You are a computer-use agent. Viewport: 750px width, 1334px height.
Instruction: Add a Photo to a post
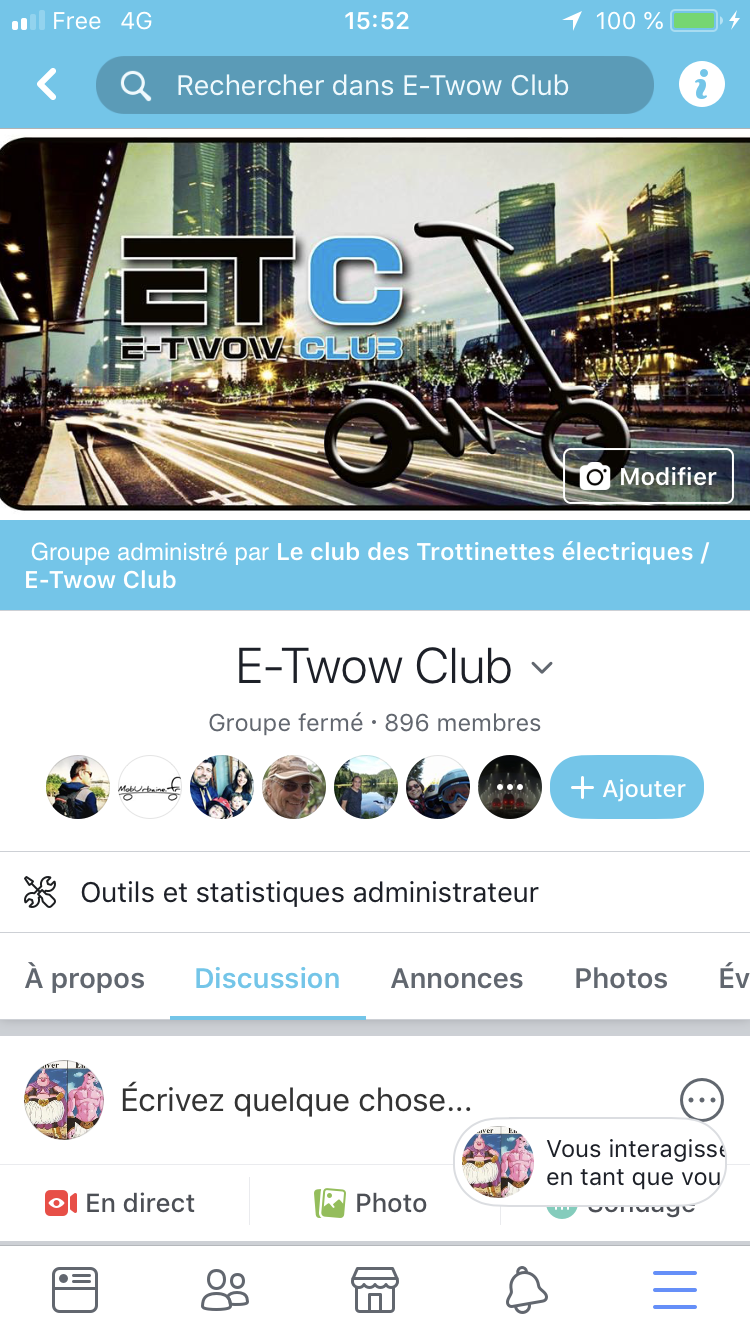pos(371,1203)
